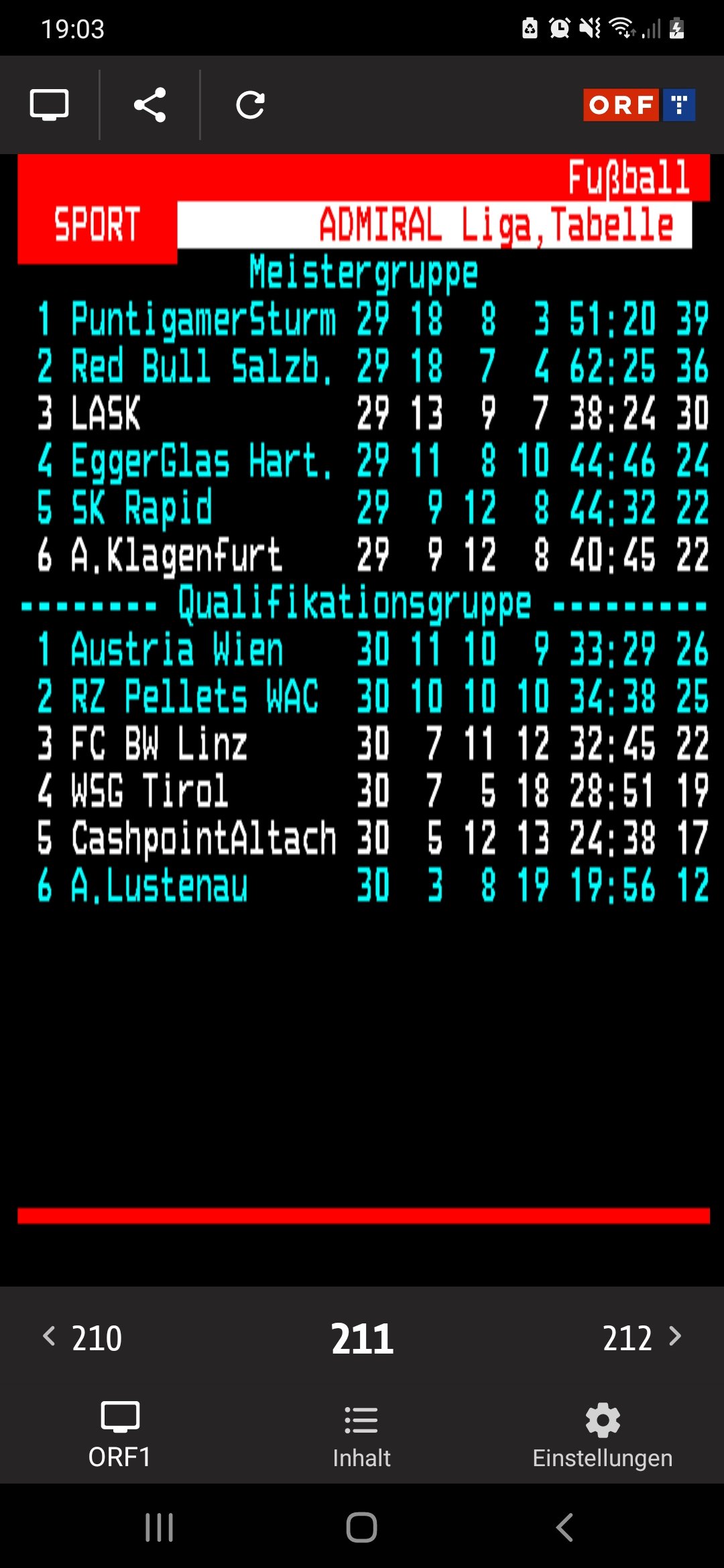Reload the current teletext page
Screen dimensions: 724x1568
click(x=250, y=105)
